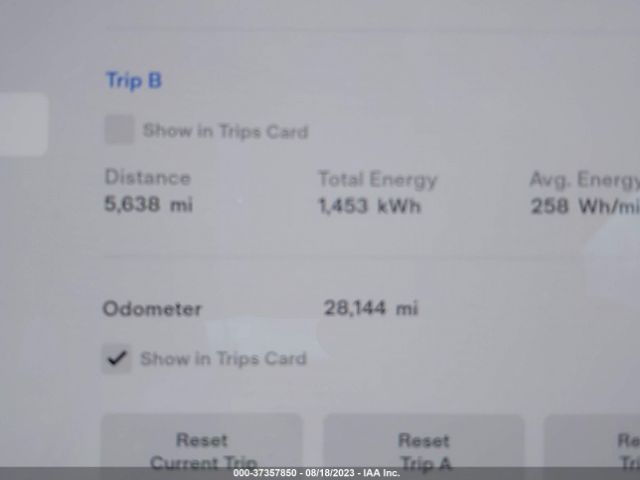Viewport: 640px width, 480px height.
Task: Enable Show in Trips Card for Trip B
Action: pyautogui.click(x=120, y=130)
